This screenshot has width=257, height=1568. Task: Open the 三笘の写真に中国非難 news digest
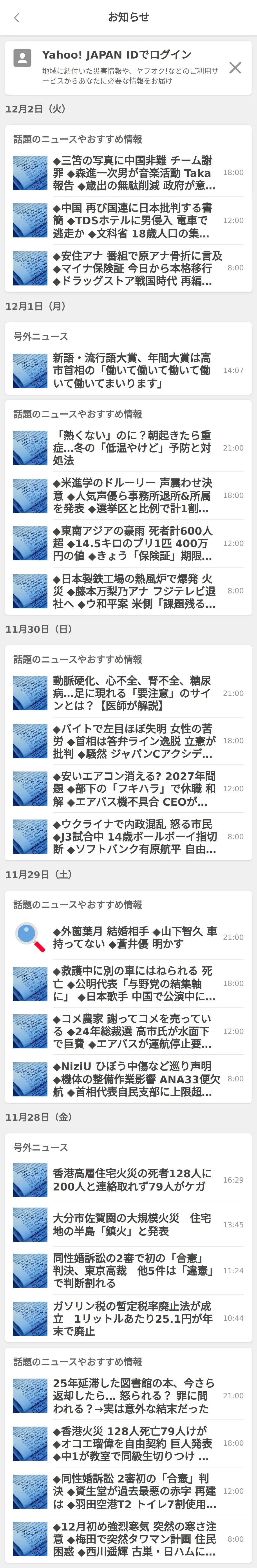click(x=134, y=173)
